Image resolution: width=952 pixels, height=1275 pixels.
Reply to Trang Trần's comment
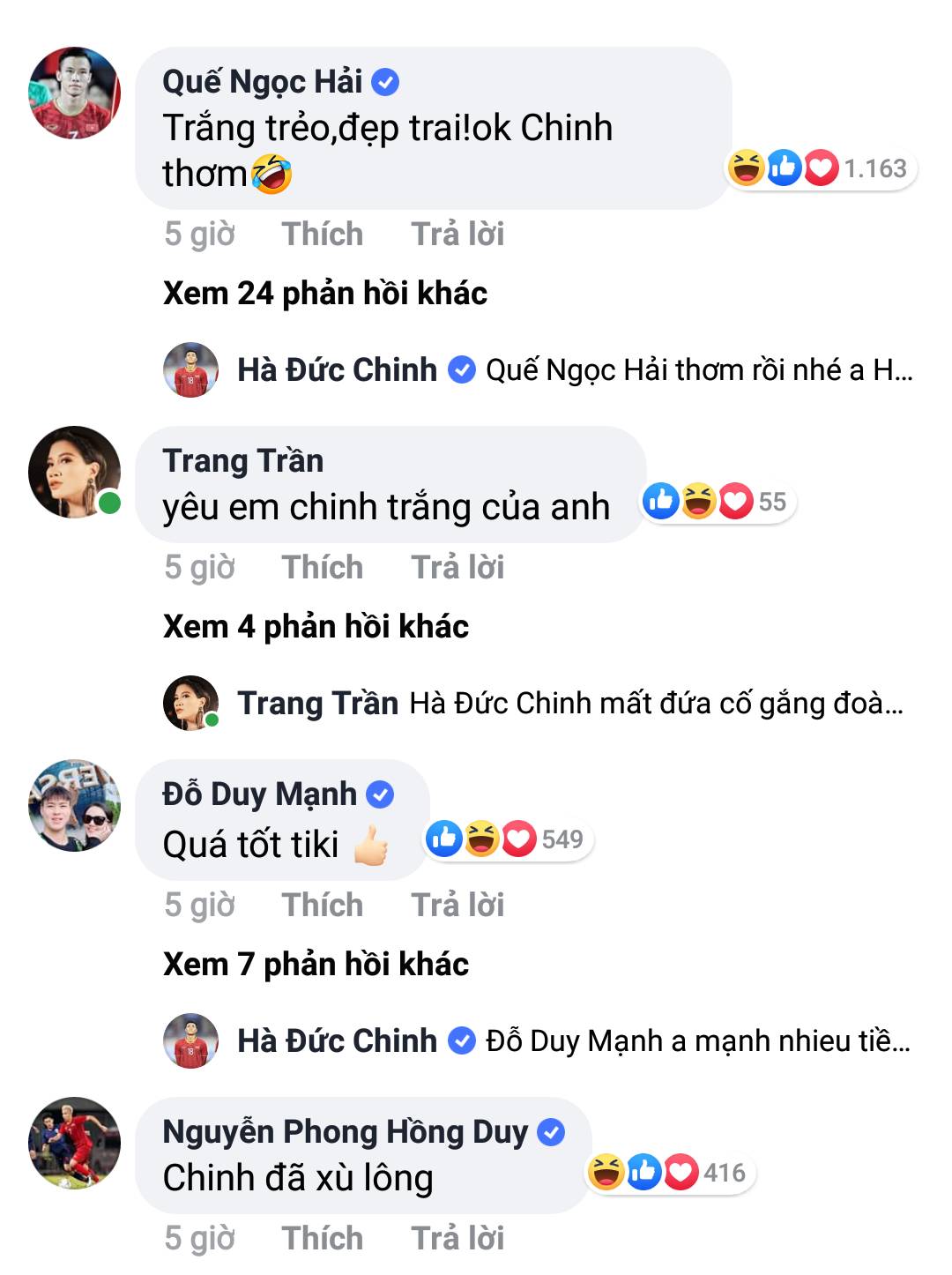click(457, 568)
